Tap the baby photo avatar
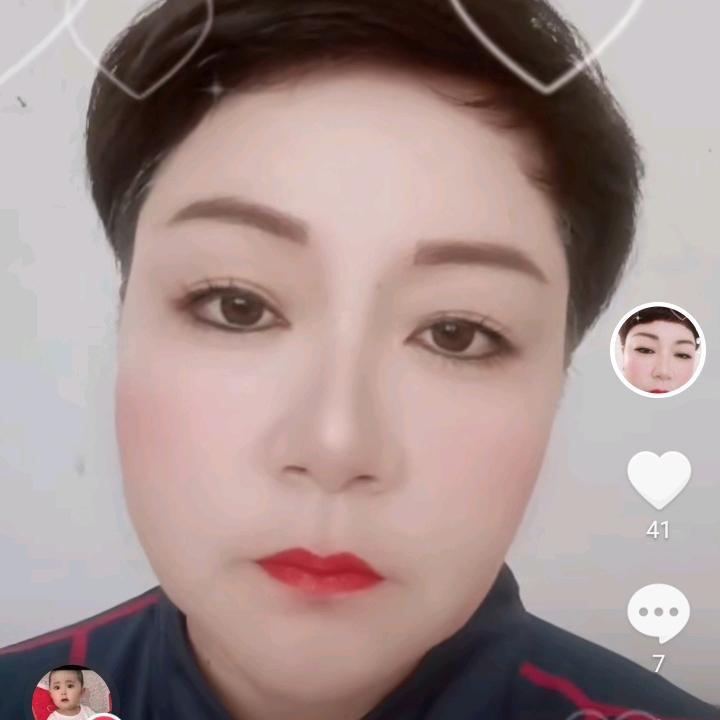Screen dimensions: 720x720 tap(71, 694)
